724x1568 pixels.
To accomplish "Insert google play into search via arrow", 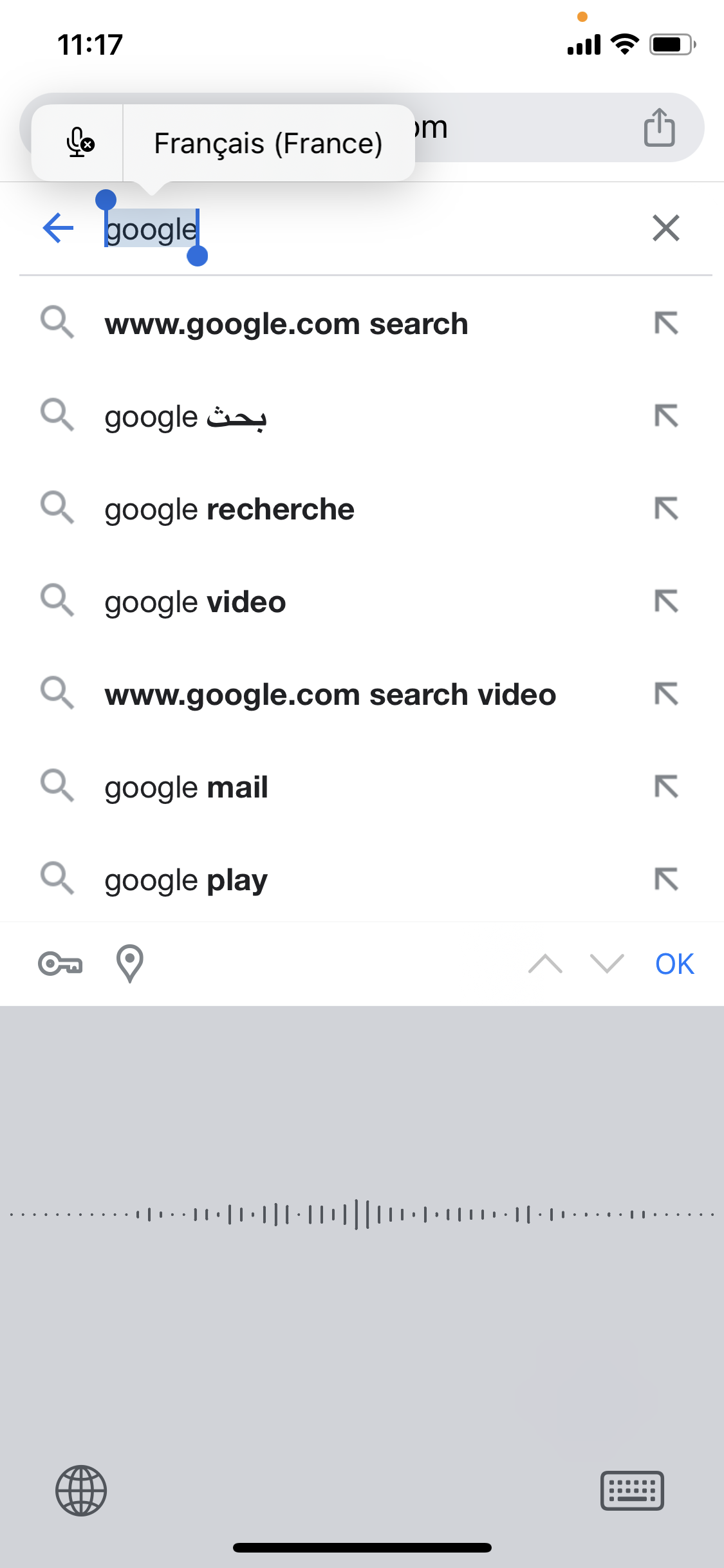I will click(x=666, y=879).
